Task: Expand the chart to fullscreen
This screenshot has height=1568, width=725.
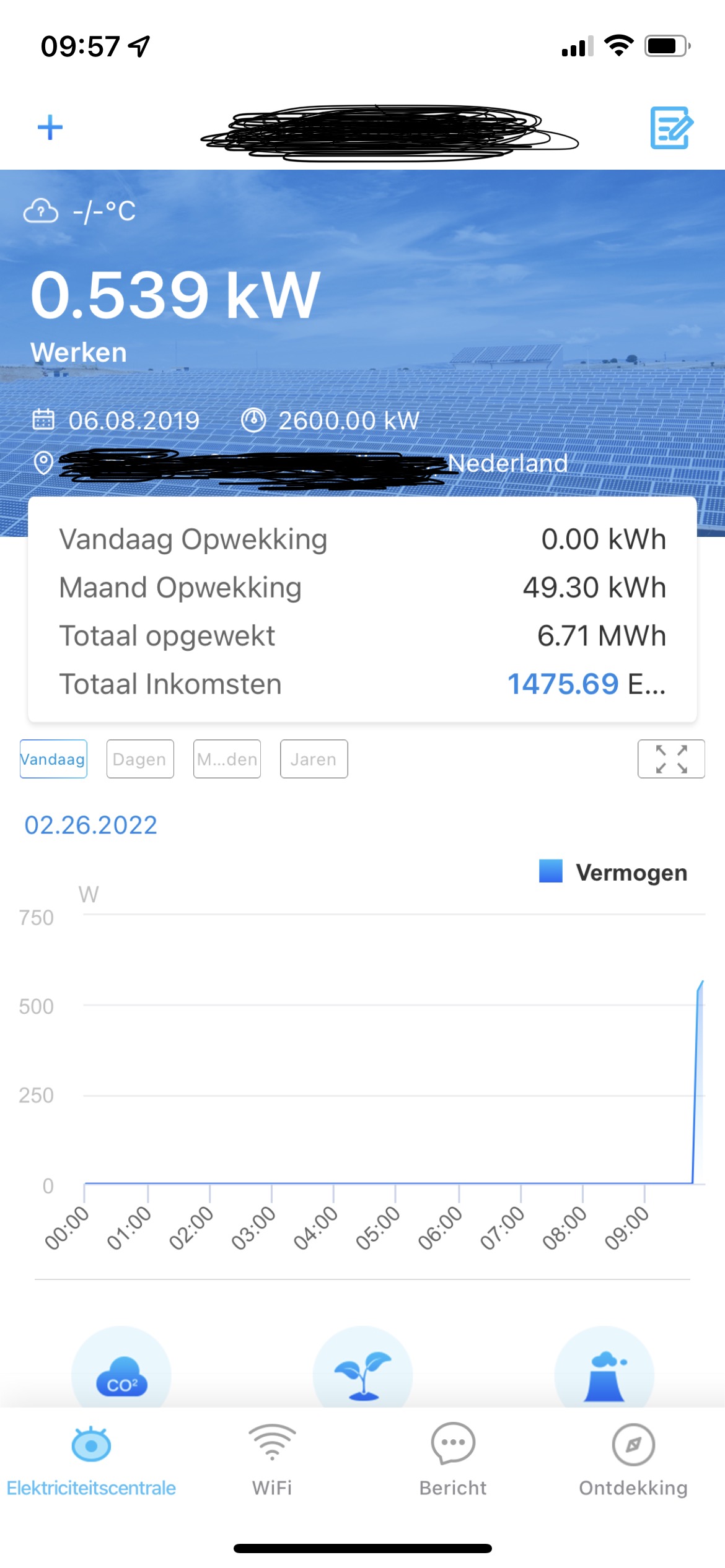Action: click(671, 759)
